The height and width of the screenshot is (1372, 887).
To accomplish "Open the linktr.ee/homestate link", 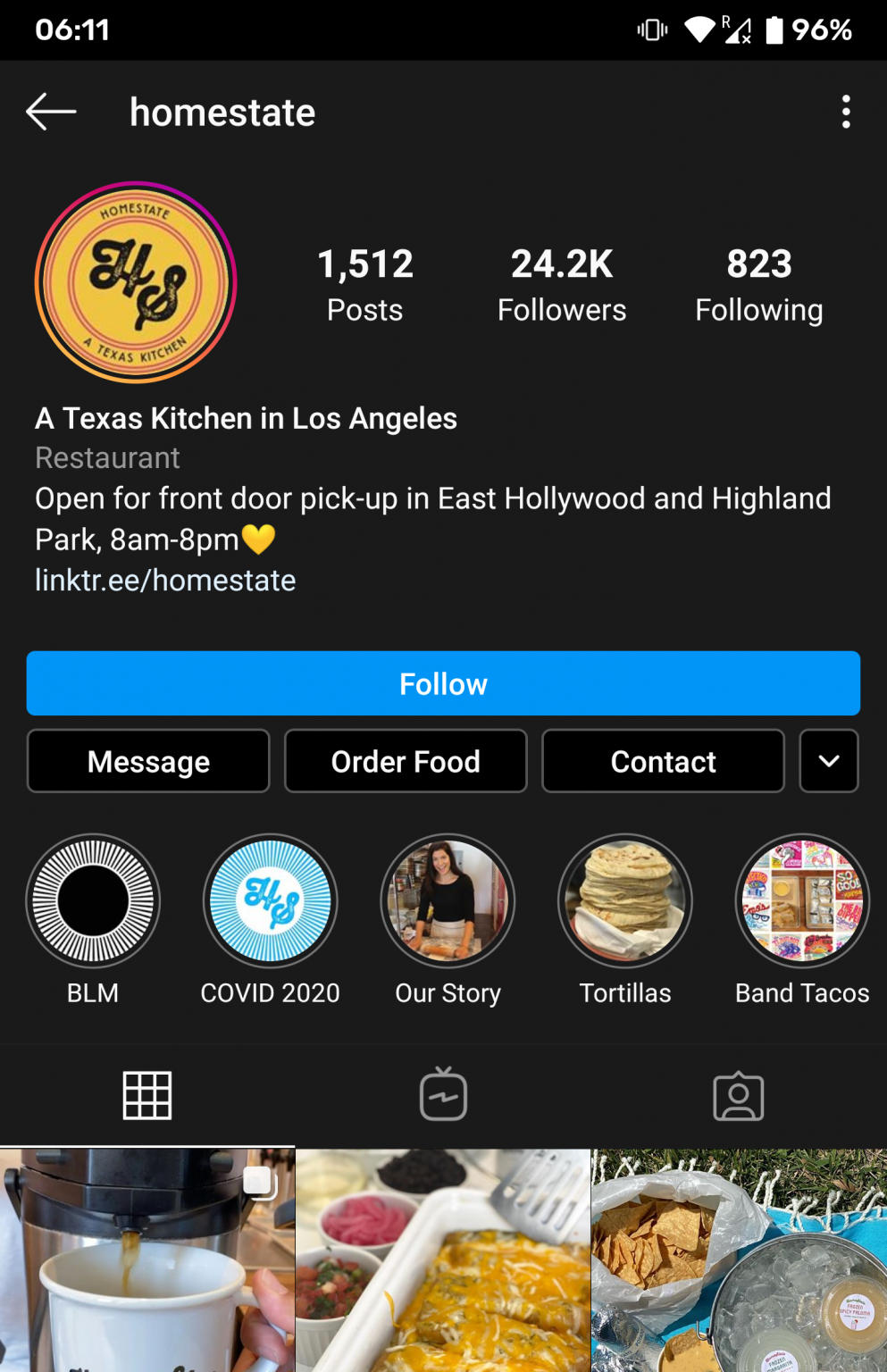I will coord(165,580).
